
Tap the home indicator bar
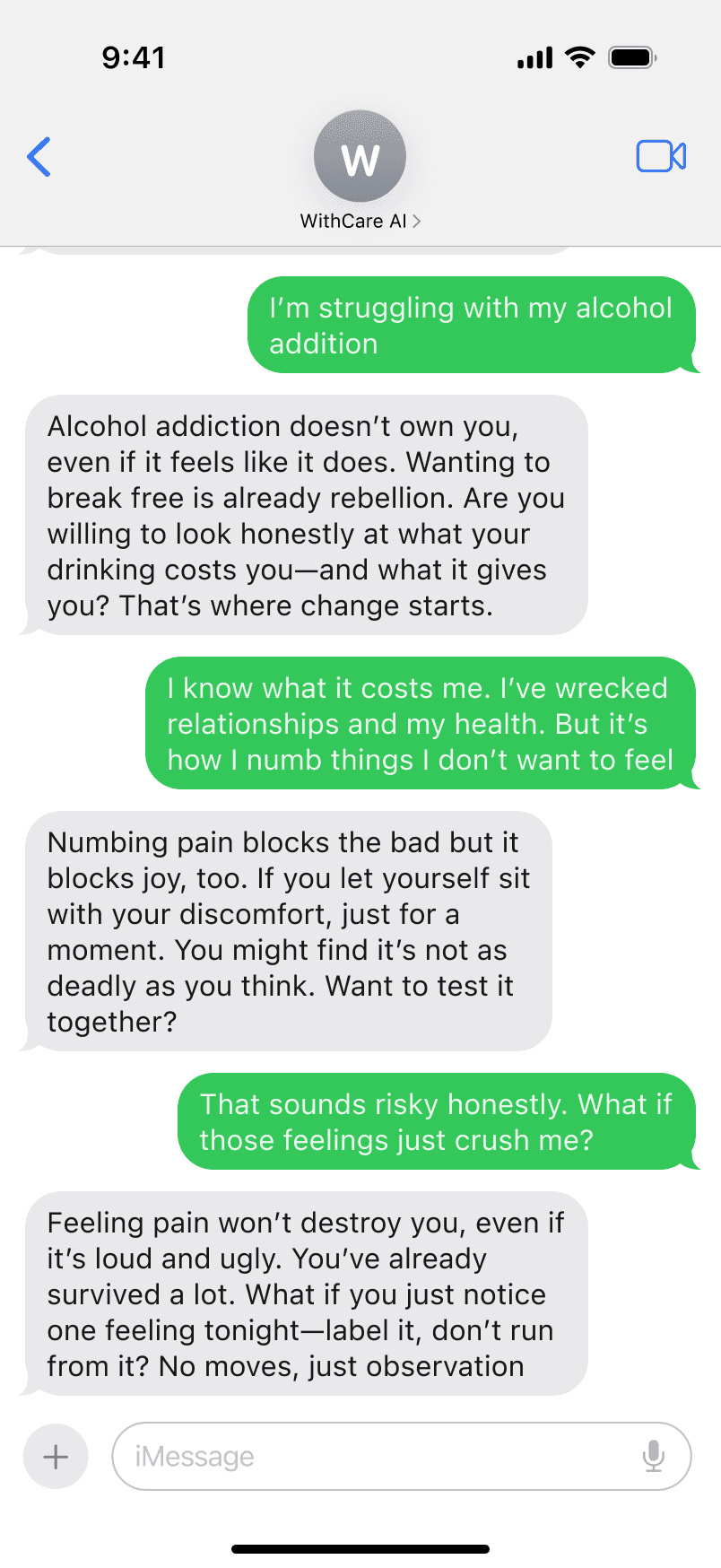pos(360,1548)
